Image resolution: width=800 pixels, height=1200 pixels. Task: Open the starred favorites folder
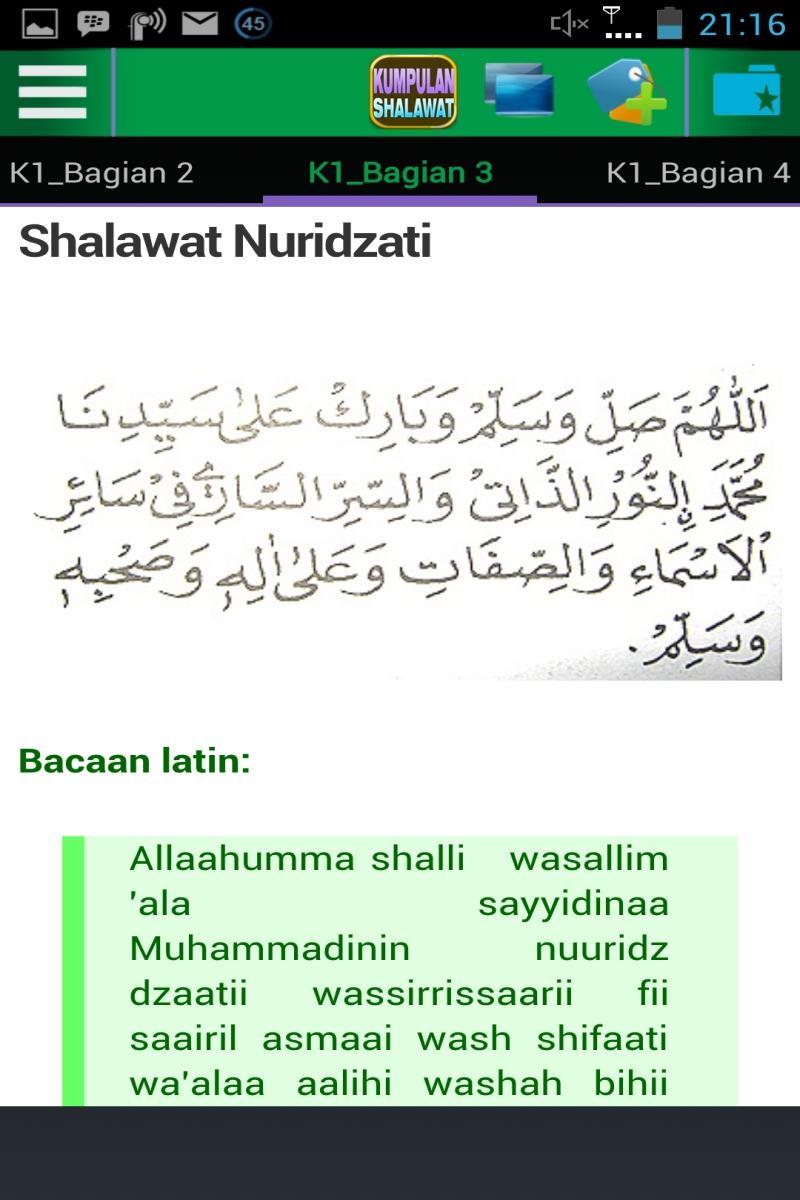click(x=746, y=92)
